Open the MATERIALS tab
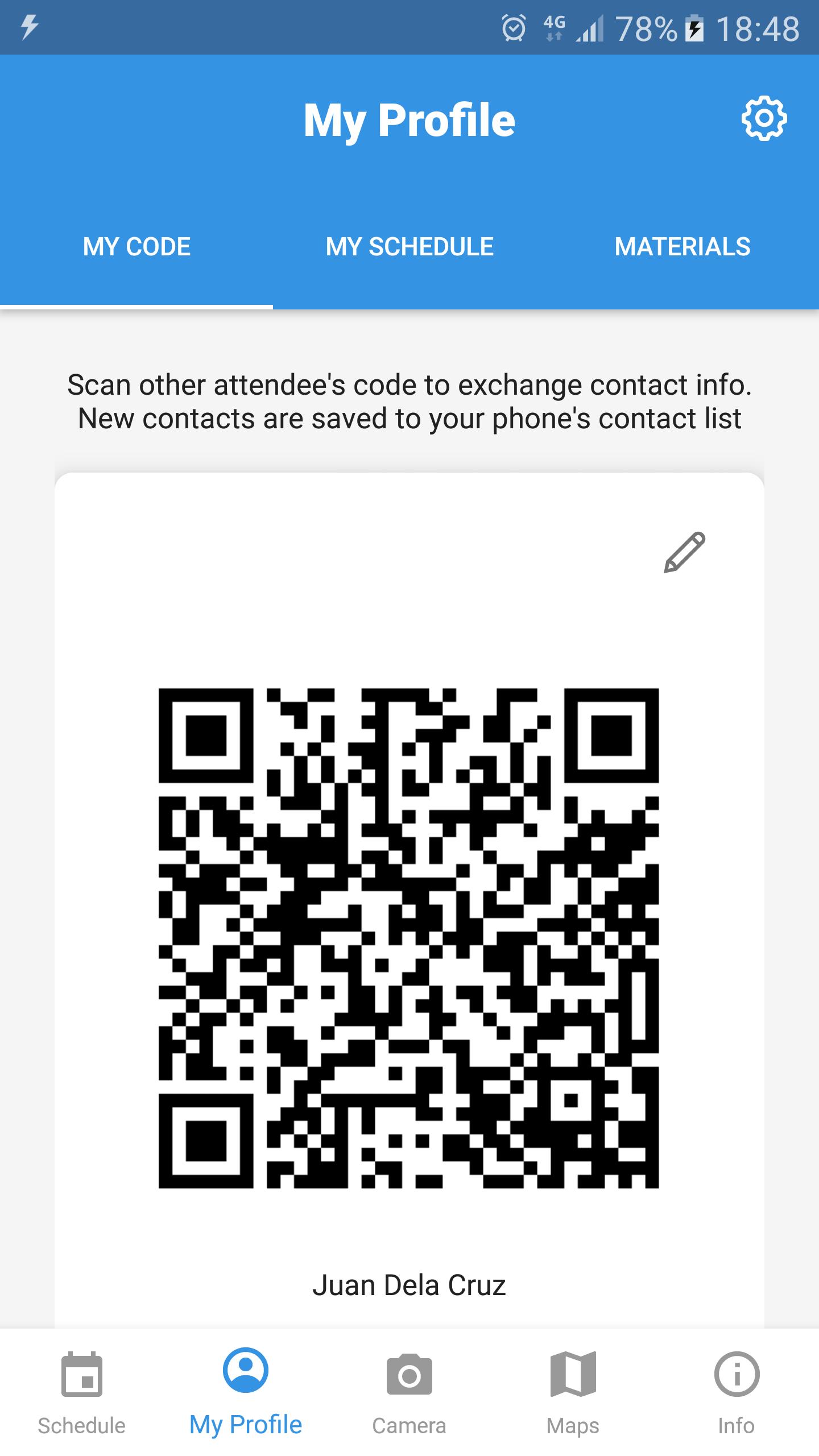The image size is (819, 1456). 682,247
